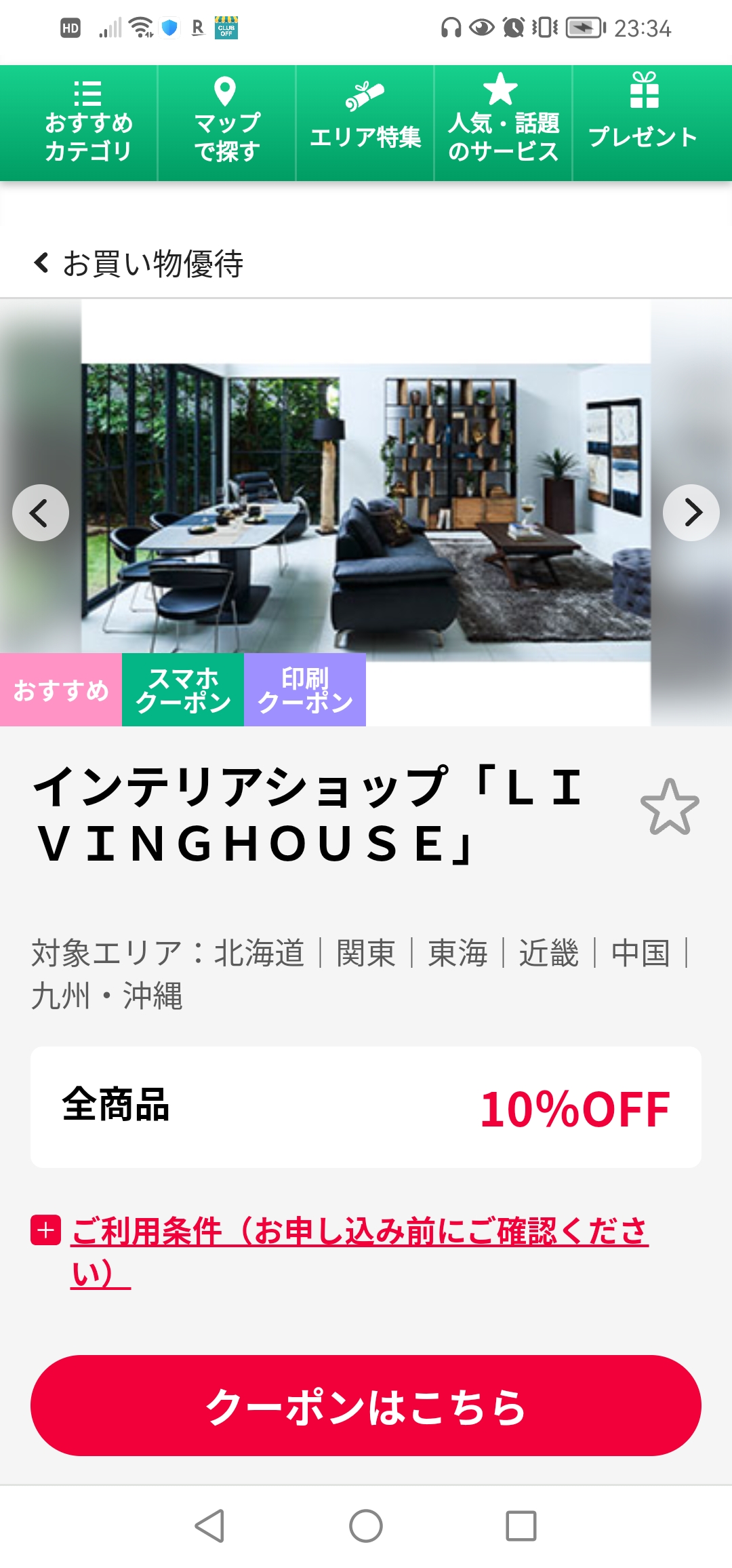
Task: Favorite LIVING HOUSE with the star
Action: 670,807
